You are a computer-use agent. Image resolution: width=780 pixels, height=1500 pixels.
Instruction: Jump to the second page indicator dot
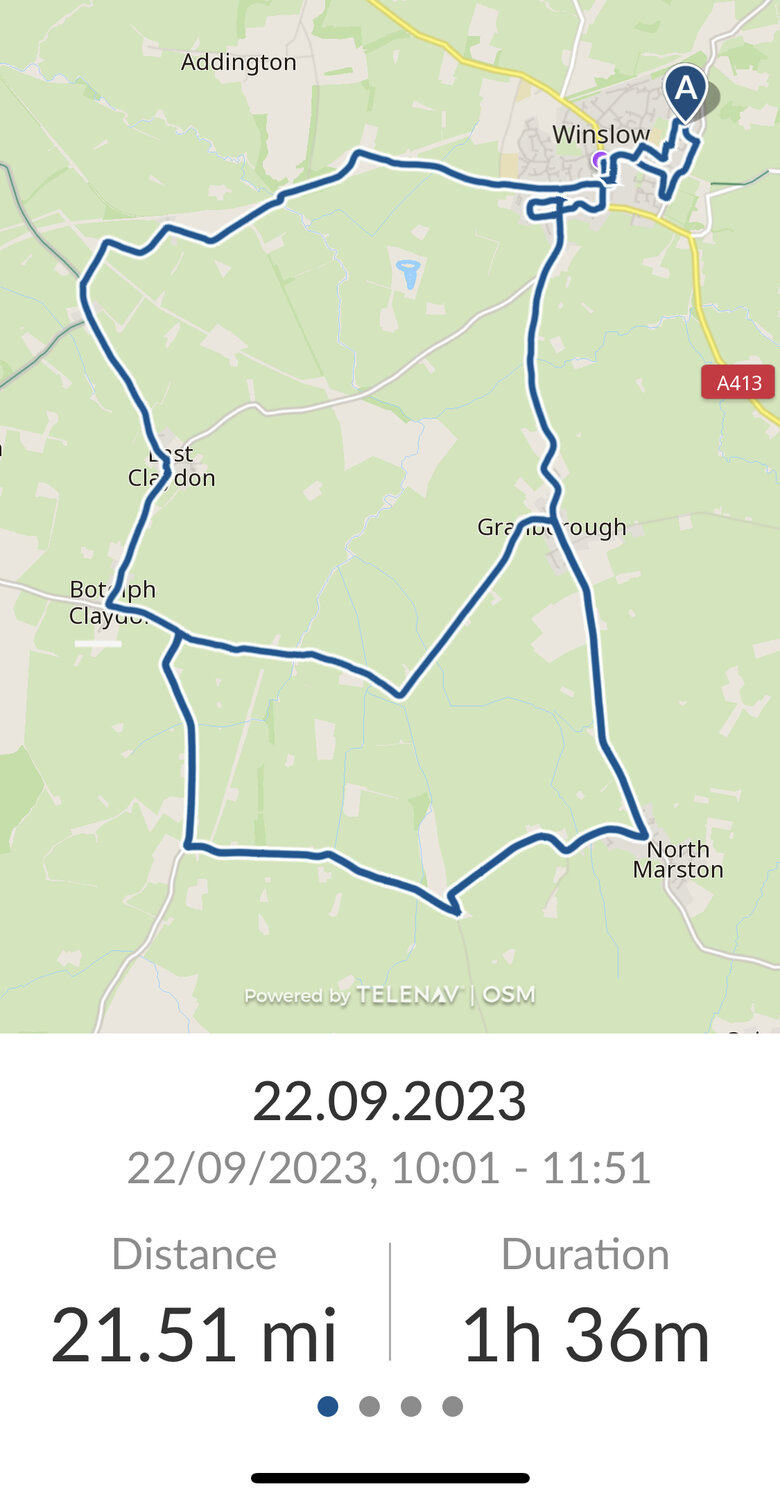[x=369, y=1407]
